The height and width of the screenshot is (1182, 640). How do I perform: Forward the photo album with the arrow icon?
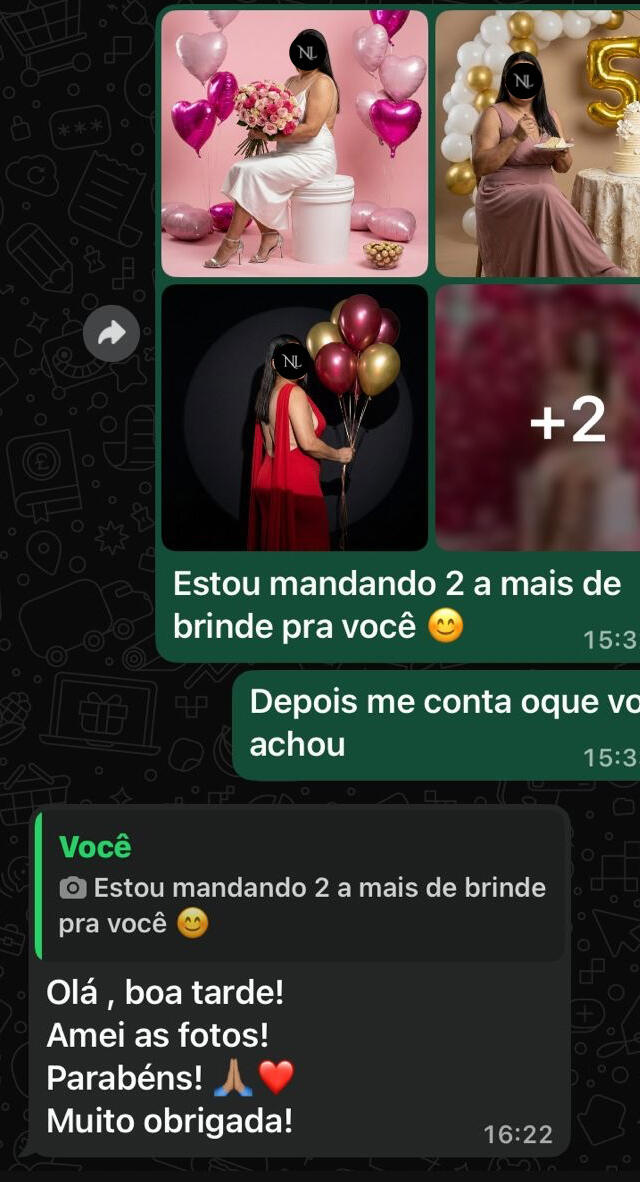pos(111,333)
